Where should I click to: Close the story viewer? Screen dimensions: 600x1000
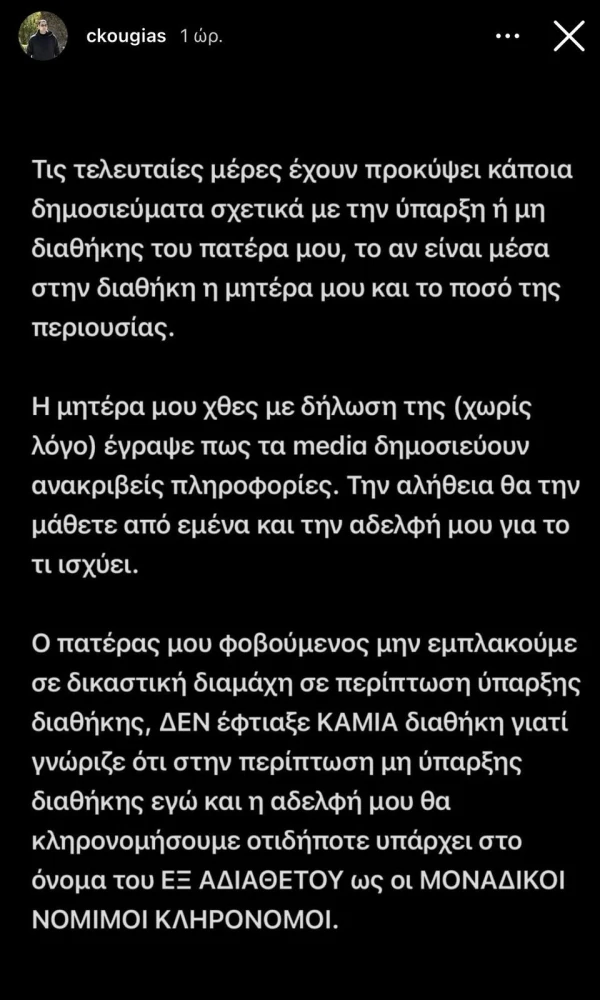(x=569, y=36)
